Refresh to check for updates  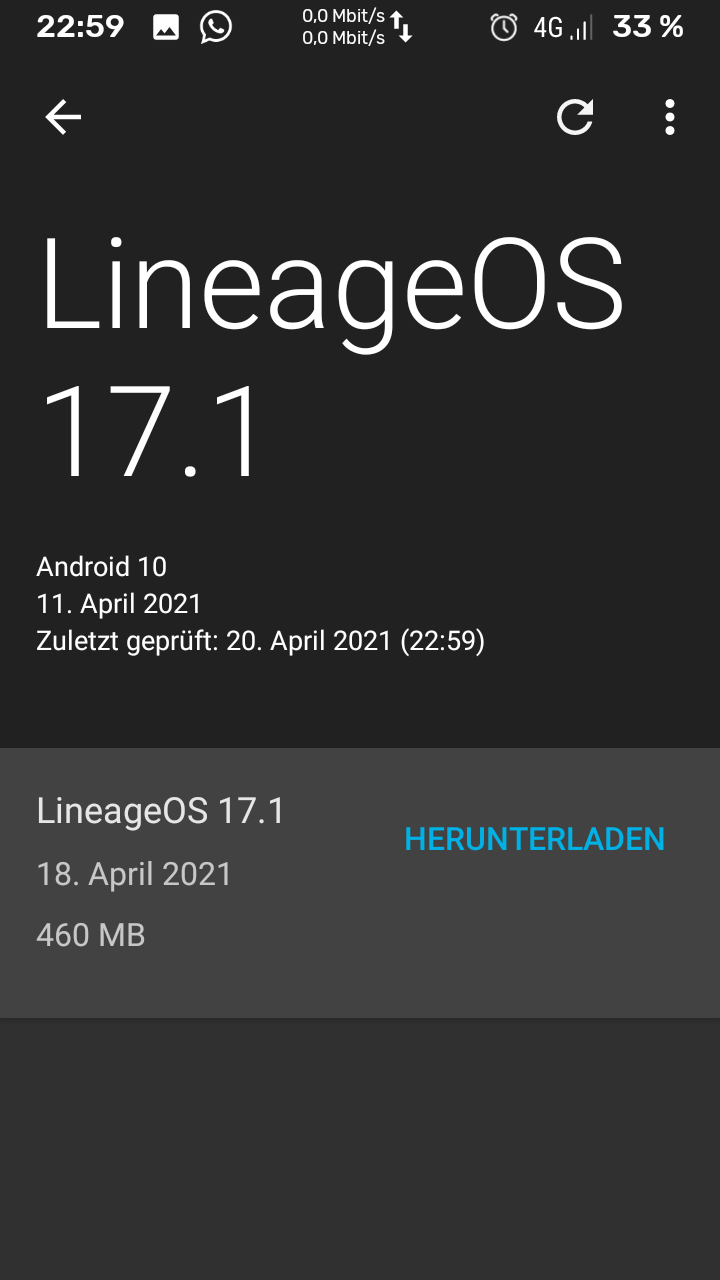tap(575, 118)
